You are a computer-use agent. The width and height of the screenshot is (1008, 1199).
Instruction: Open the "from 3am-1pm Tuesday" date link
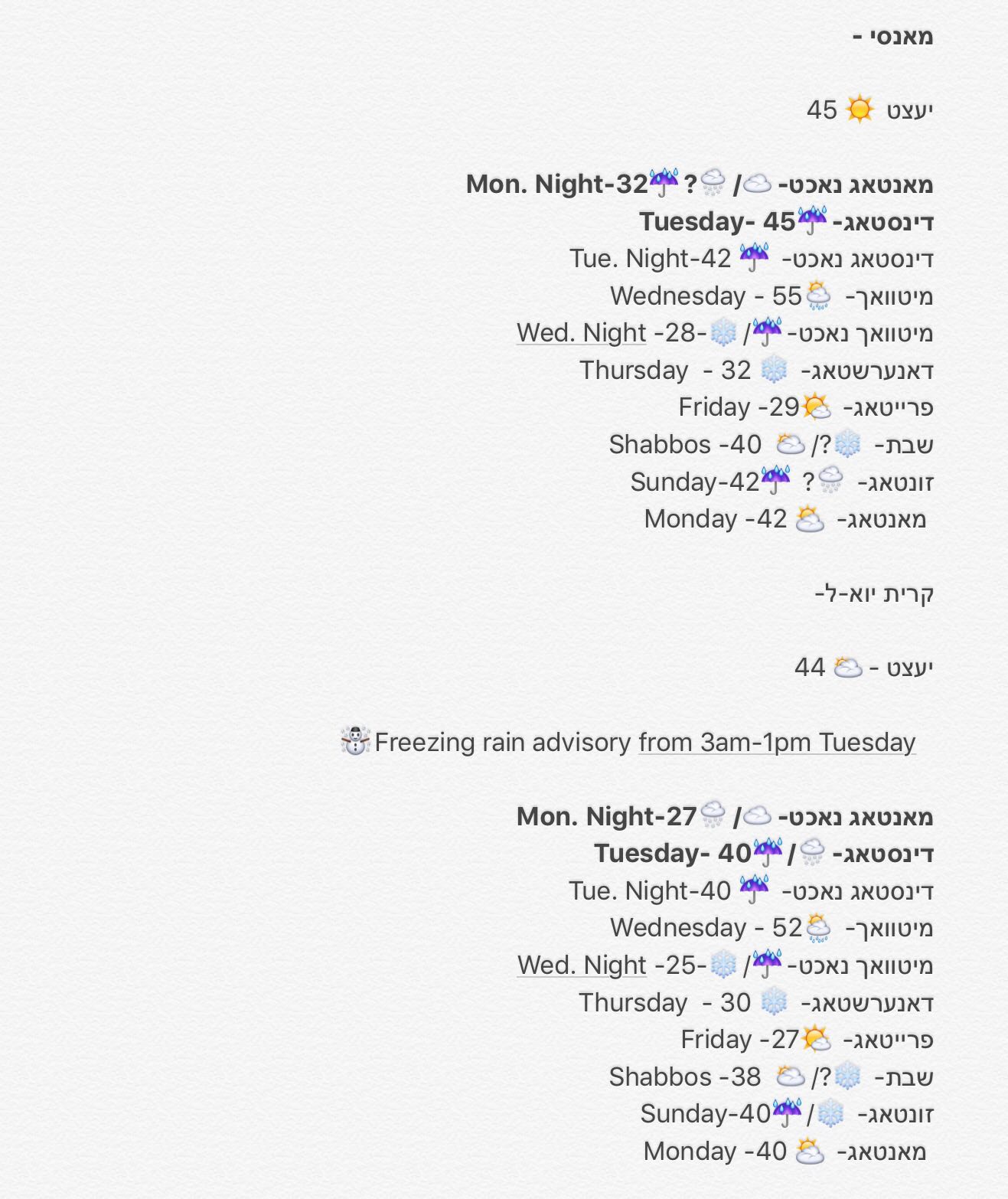(x=776, y=743)
